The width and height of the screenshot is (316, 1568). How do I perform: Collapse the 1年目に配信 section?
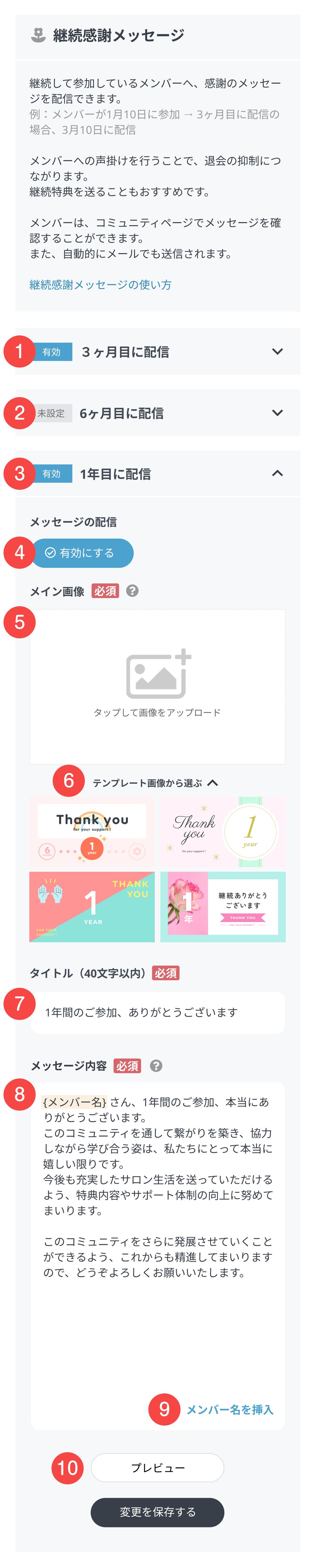click(x=277, y=473)
